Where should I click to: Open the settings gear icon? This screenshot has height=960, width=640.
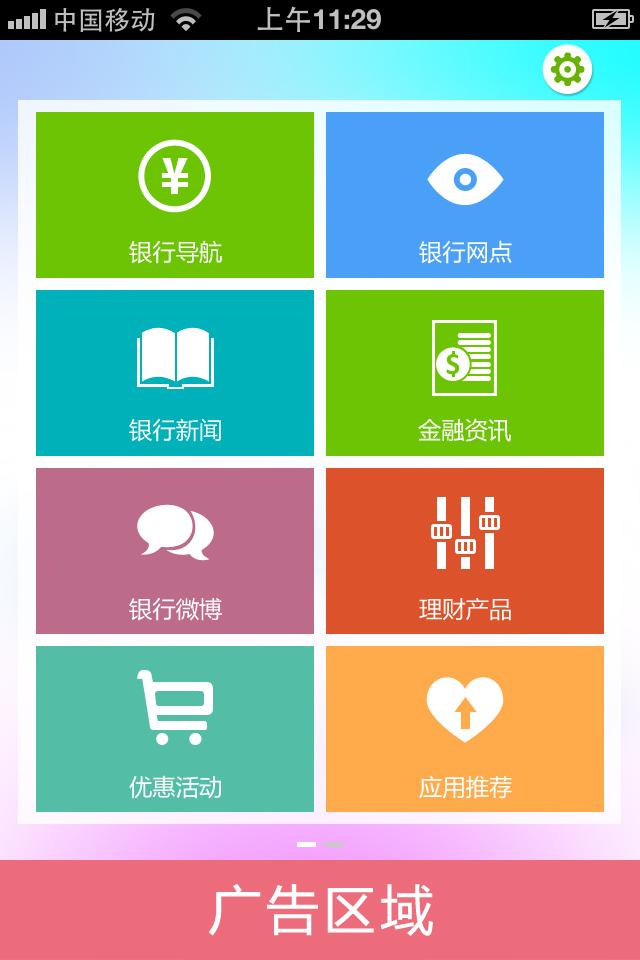tap(568, 69)
